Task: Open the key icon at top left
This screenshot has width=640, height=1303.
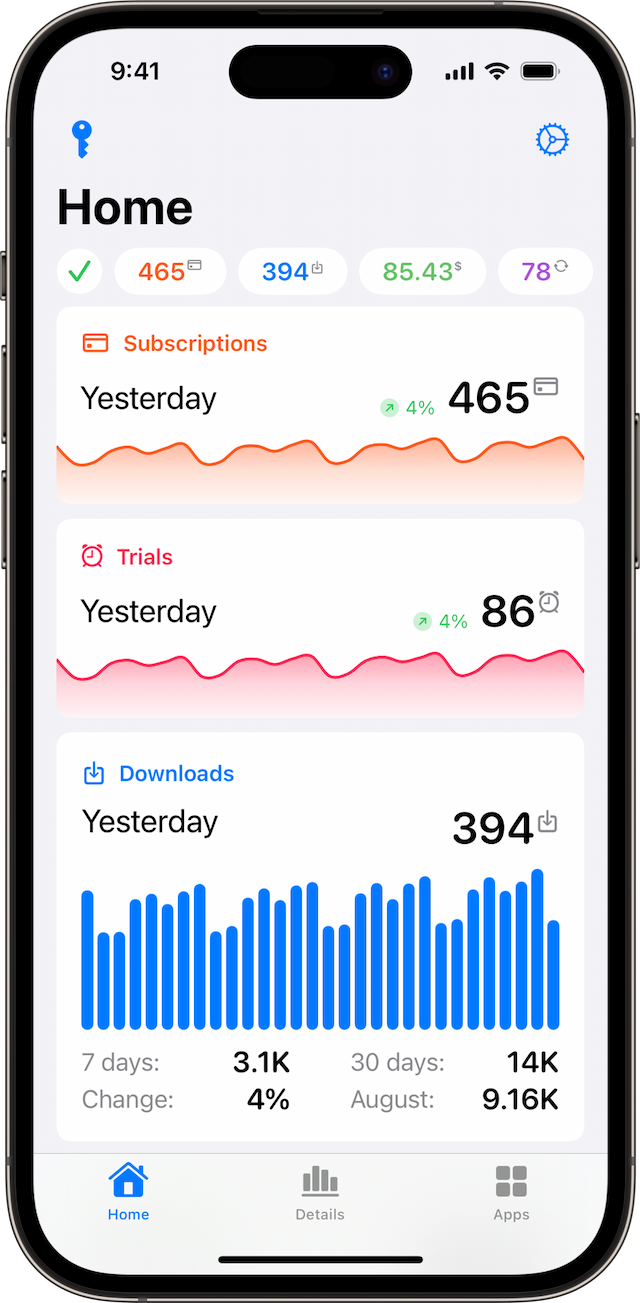Action: pos(82,139)
